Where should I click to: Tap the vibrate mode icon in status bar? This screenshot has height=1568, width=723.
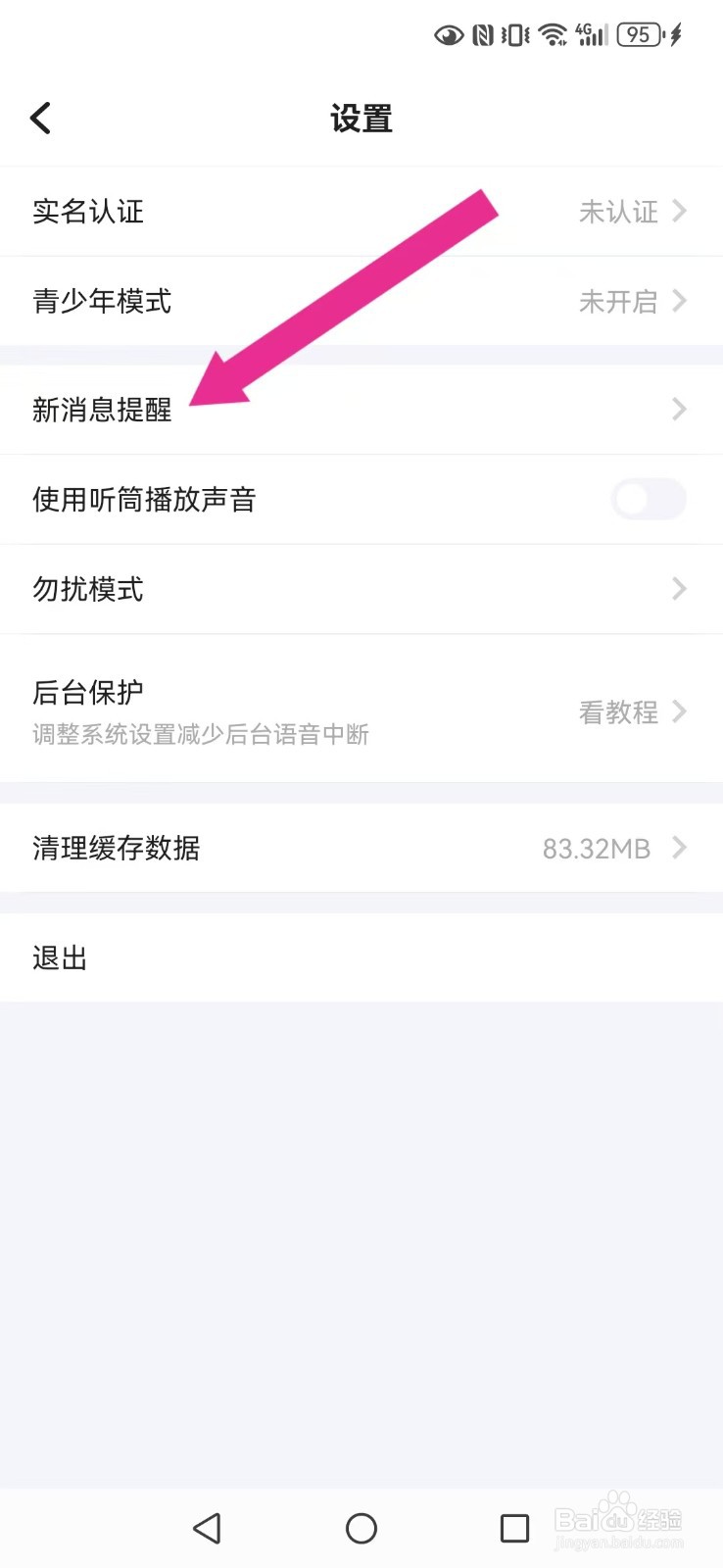tap(513, 35)
